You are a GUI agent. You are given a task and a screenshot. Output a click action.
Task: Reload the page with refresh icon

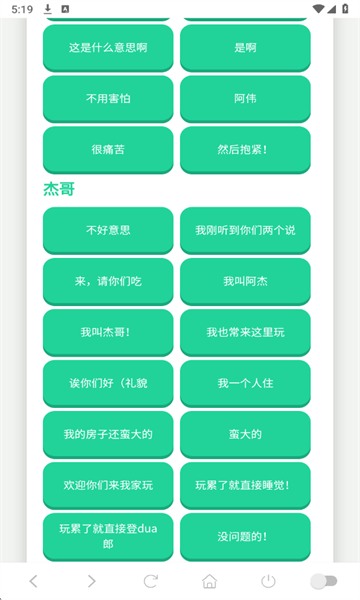150,581
